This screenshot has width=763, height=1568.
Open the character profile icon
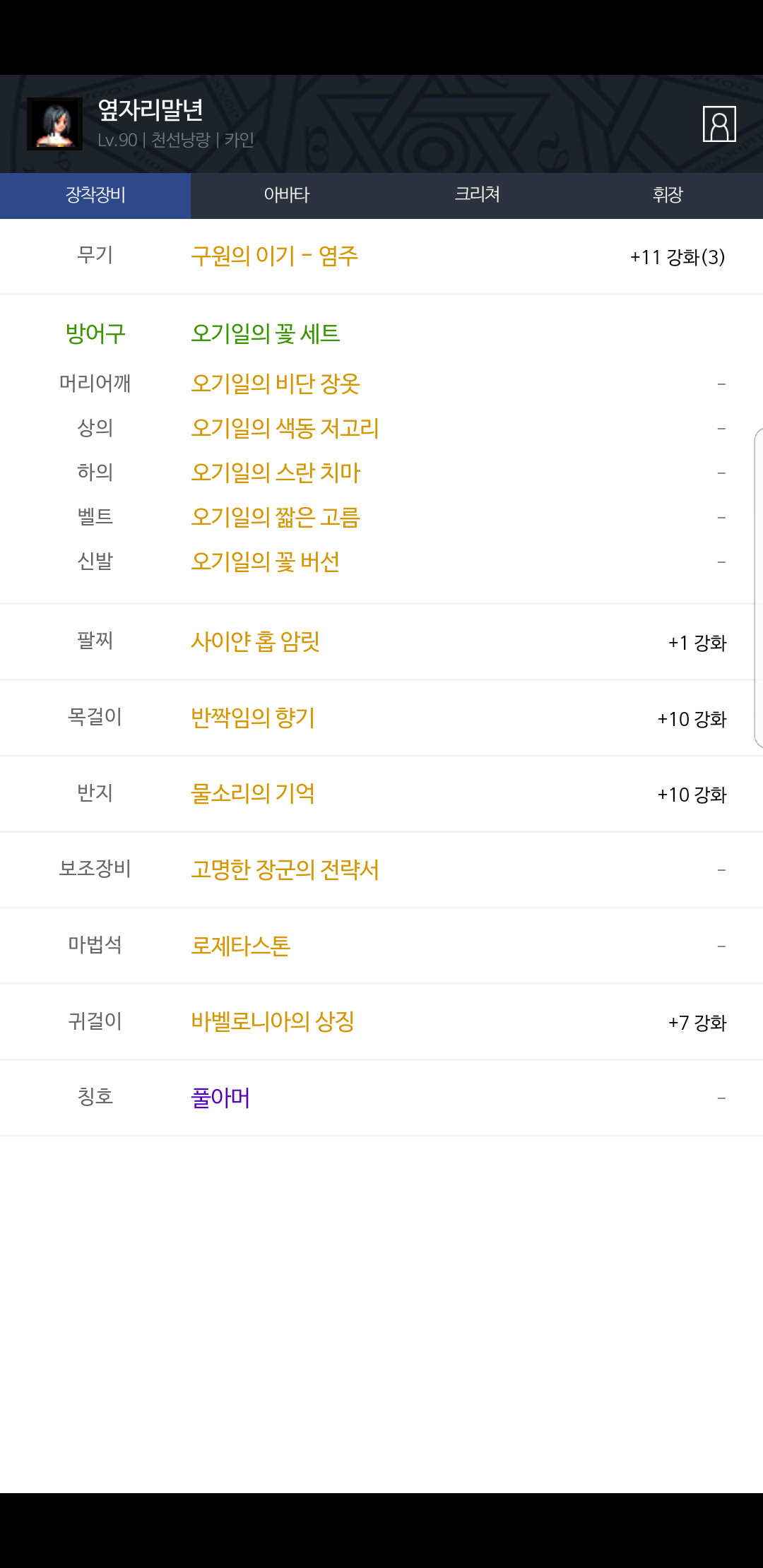pyautogui.click(x=719, y=124)
